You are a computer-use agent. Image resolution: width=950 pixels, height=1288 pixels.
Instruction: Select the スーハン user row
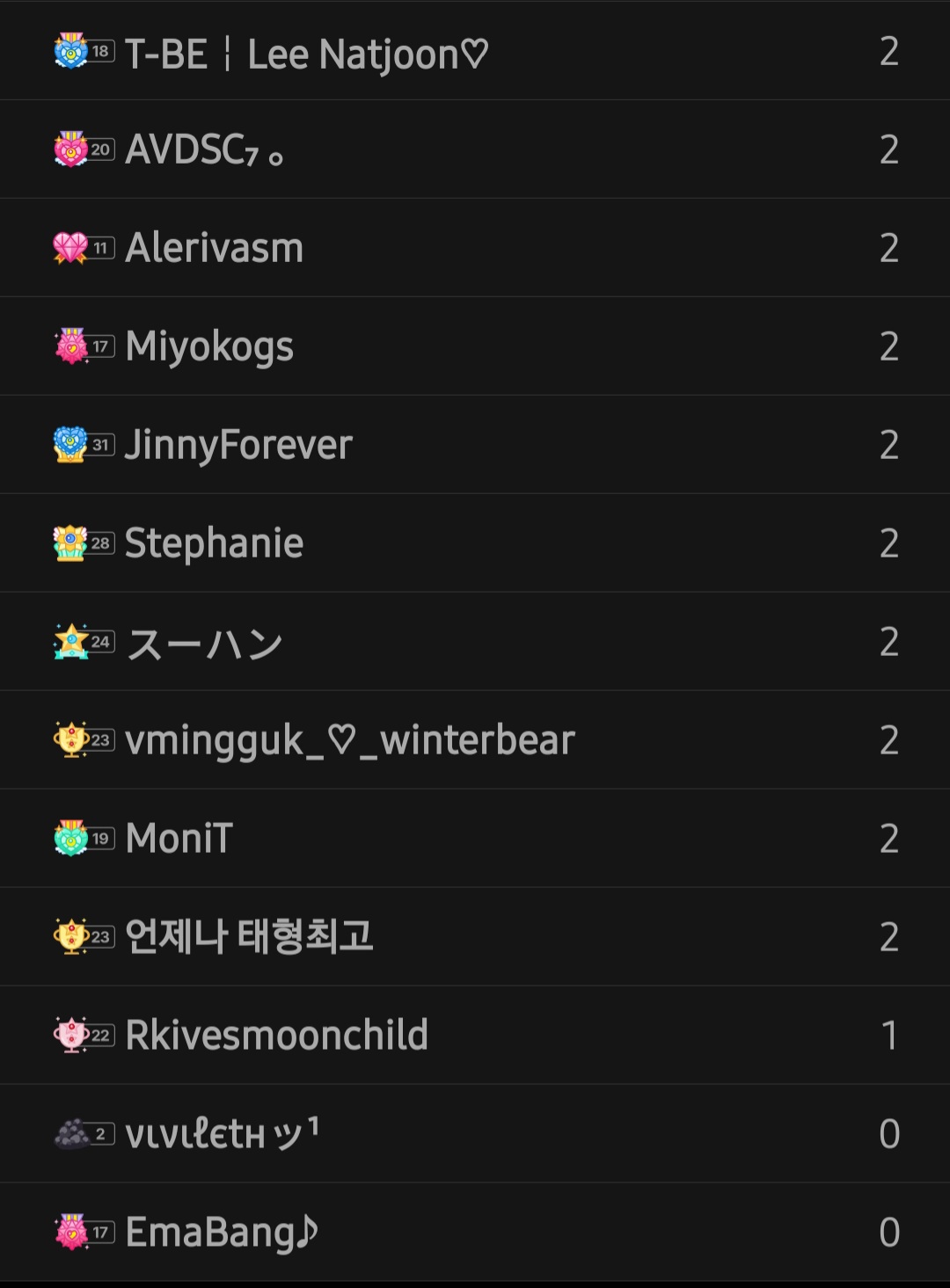pyautogui.click(x=204, y=643)
